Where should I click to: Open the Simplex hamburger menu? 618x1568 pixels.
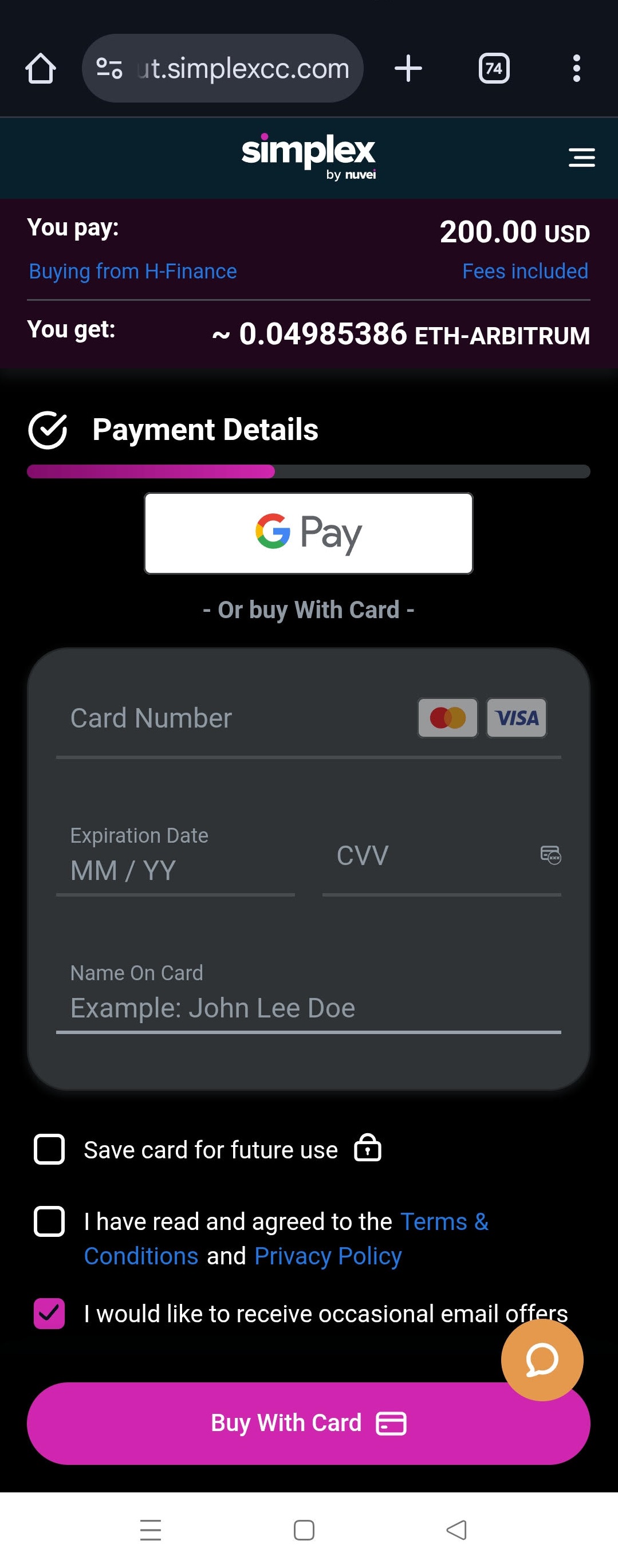click(x=581, y=157)
